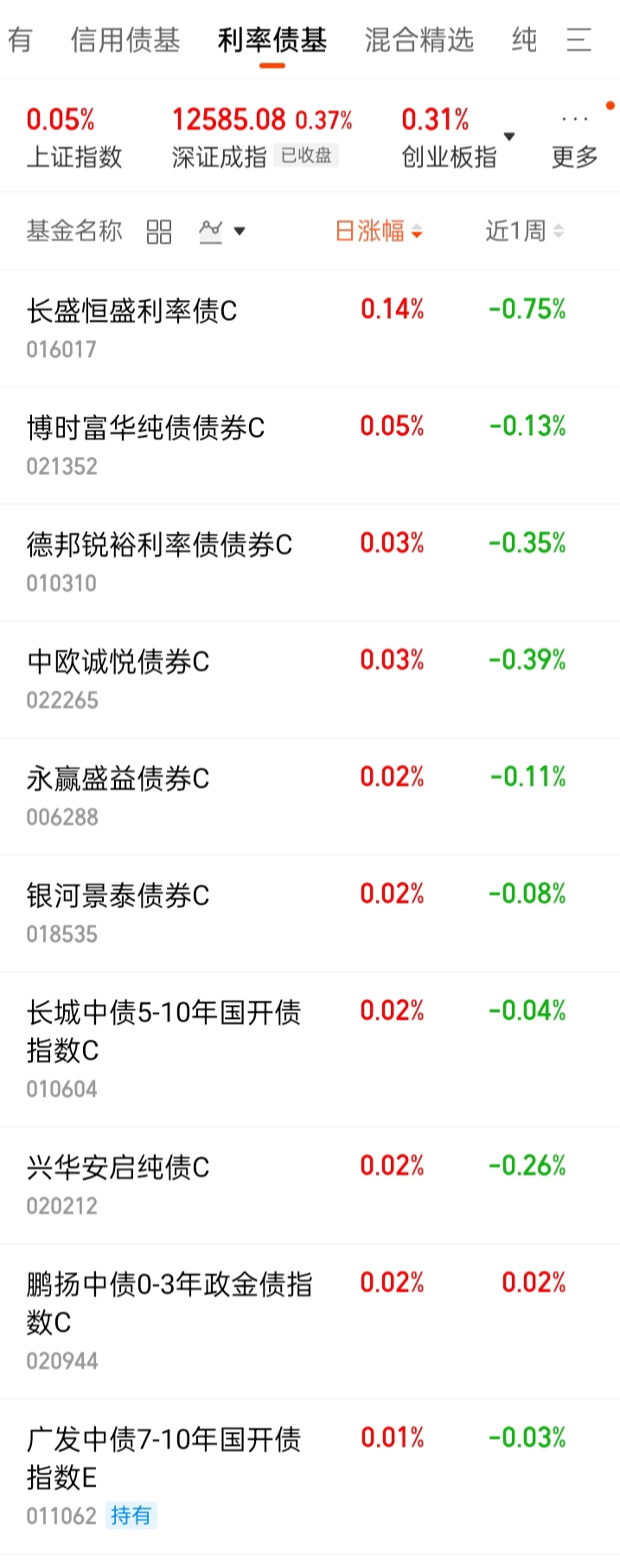The height and width of the screenshot is (1568, 620).
Task: Open fund 德邦锐裕利率债债券C
Action: point(159,545)
